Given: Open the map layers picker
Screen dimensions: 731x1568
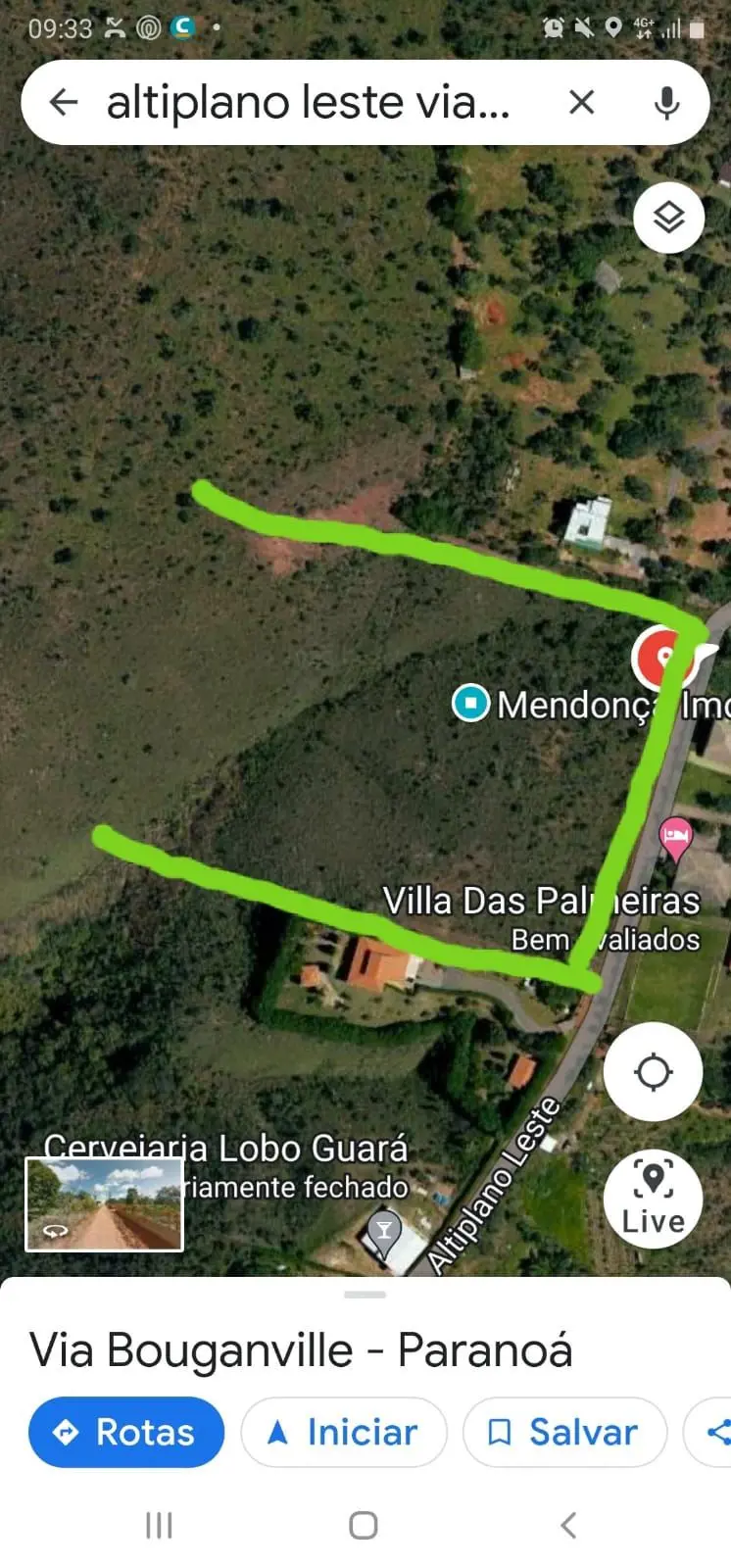Looking at the screenshot, I should [669, 218].
